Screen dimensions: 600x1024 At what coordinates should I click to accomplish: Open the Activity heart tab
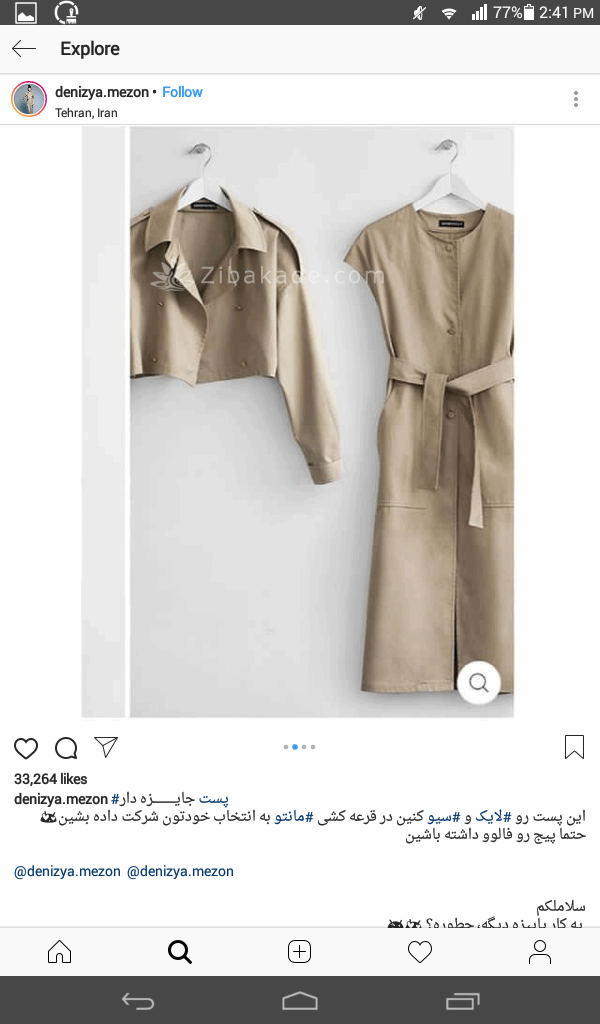[x=420, y=952]
